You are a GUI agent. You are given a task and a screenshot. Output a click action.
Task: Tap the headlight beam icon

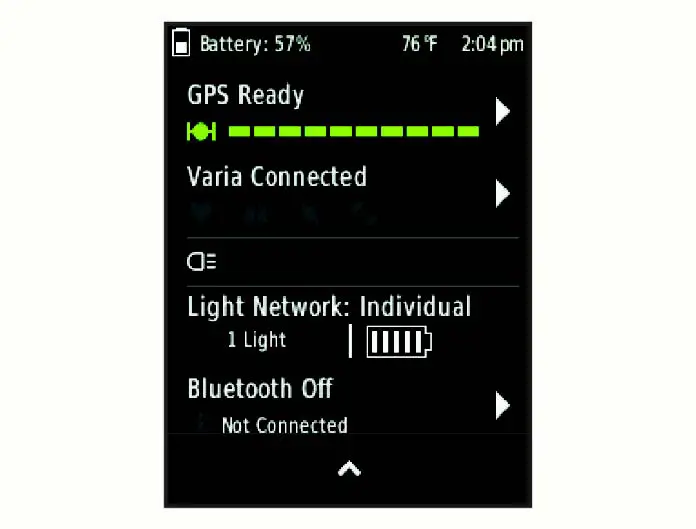pos(201,263)
